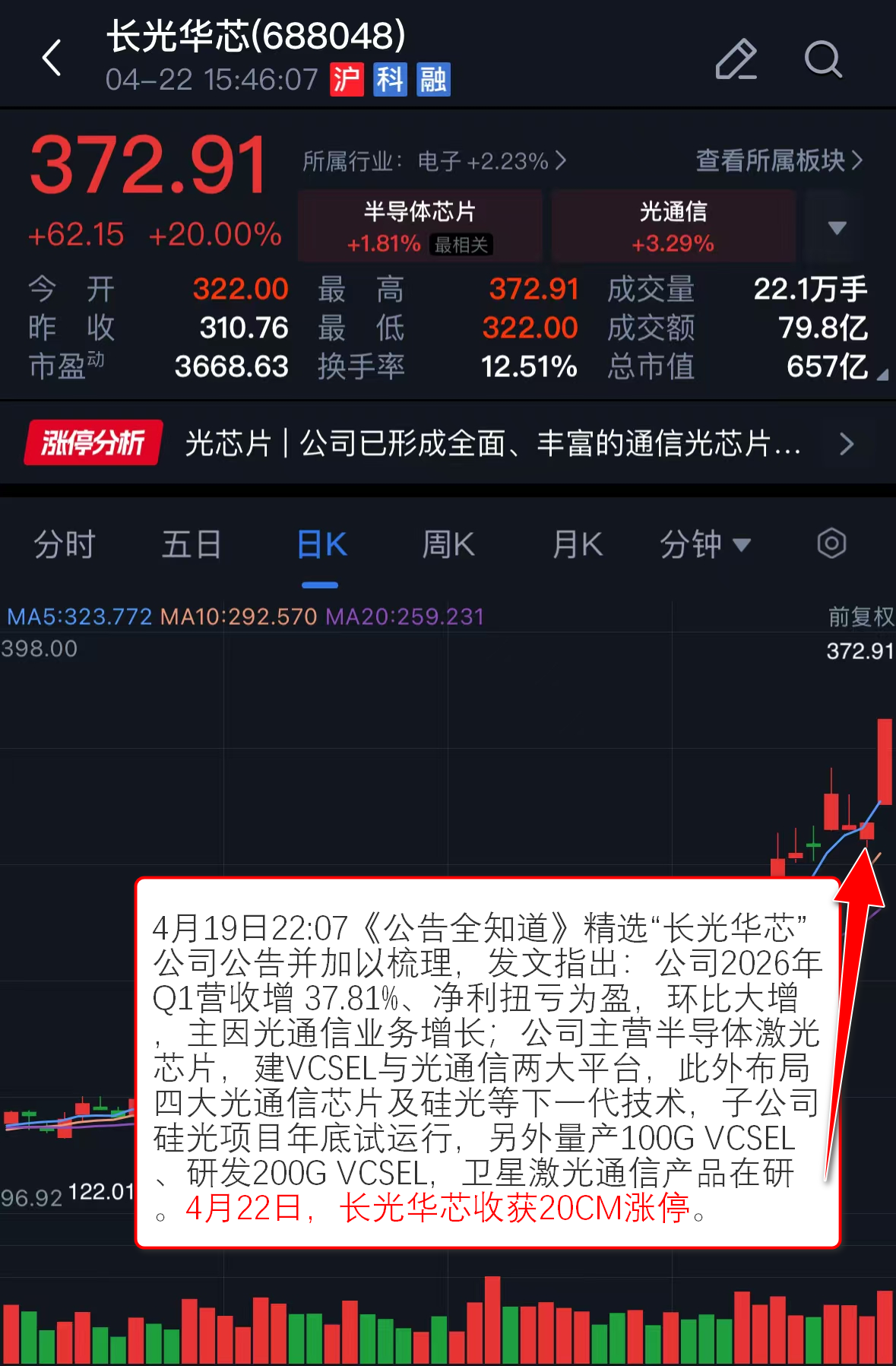Switch to 周K chart tab

(448, 545)
